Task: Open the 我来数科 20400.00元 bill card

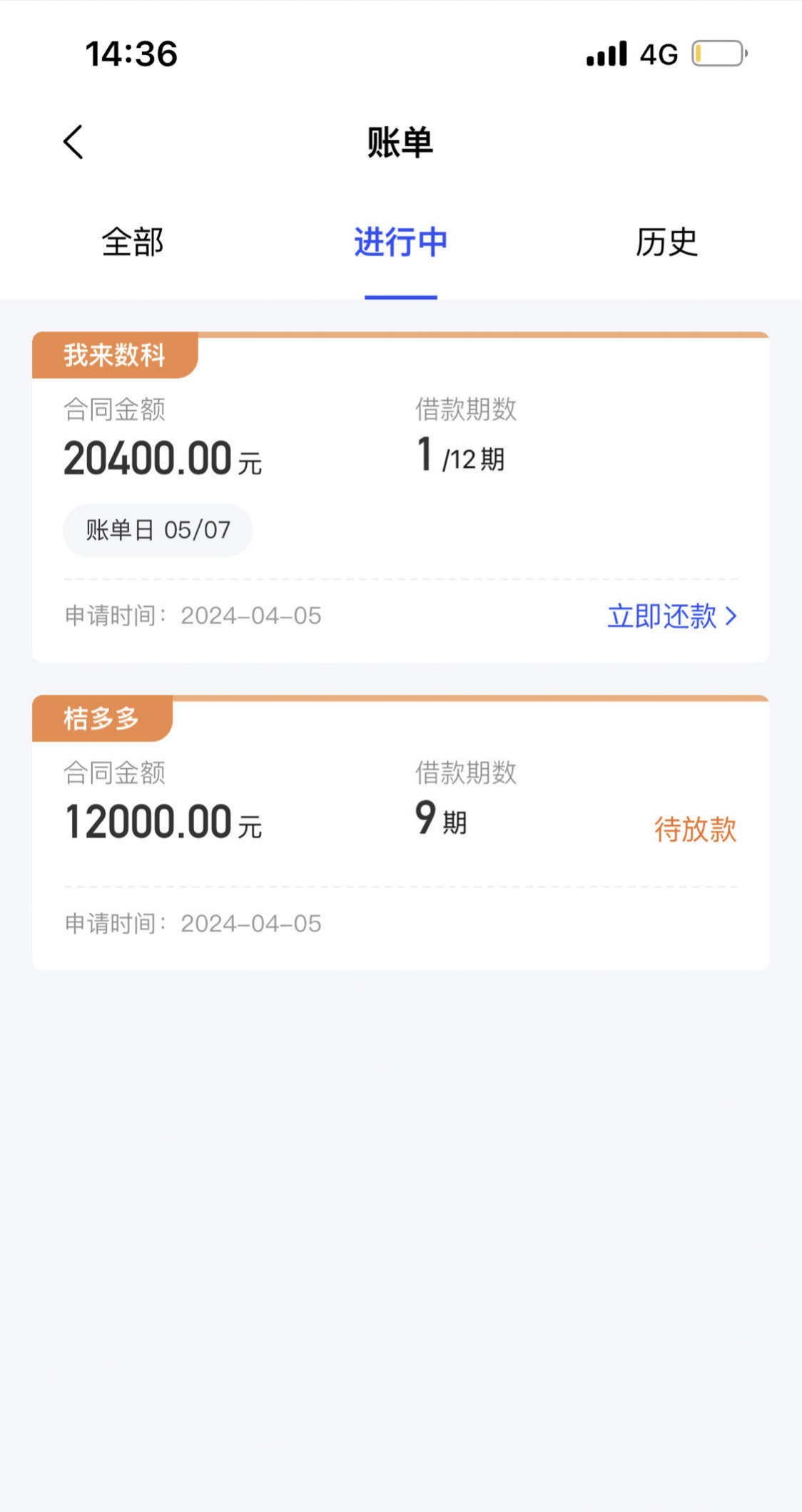Action: coord(401,497)
